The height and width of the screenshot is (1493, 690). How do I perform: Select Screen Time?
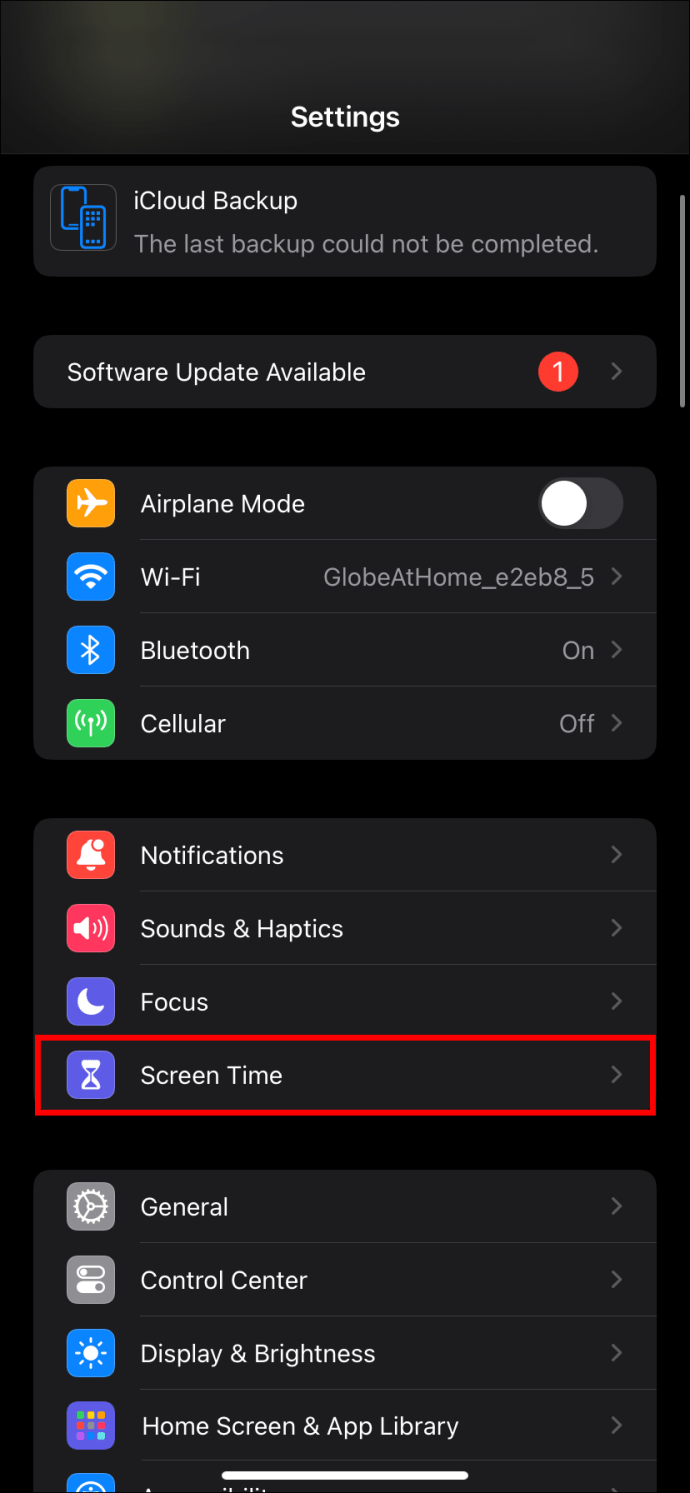pyautogui.click(x=345, y=1075)
